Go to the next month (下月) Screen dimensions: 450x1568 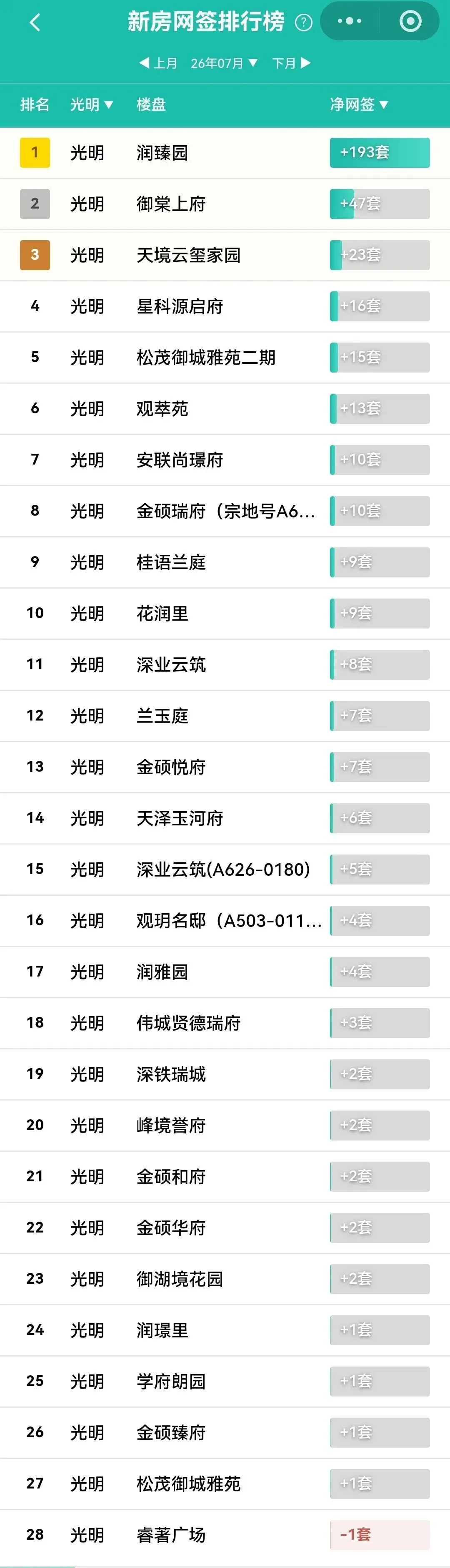click(291, 63)
